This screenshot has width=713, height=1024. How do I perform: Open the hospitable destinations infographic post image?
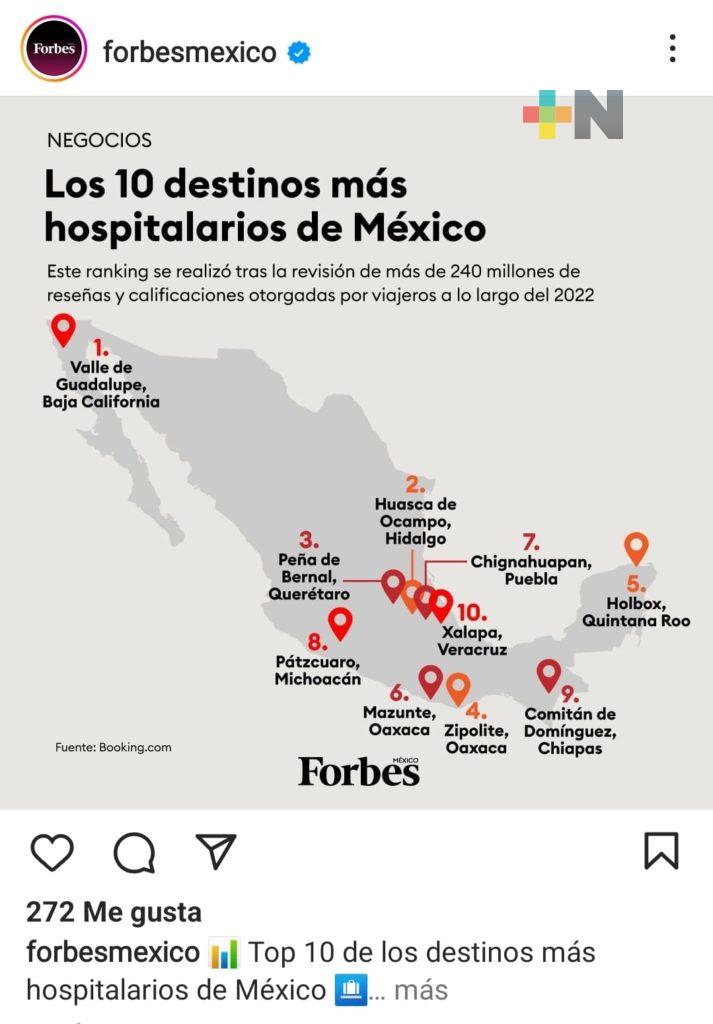point(356,452)
